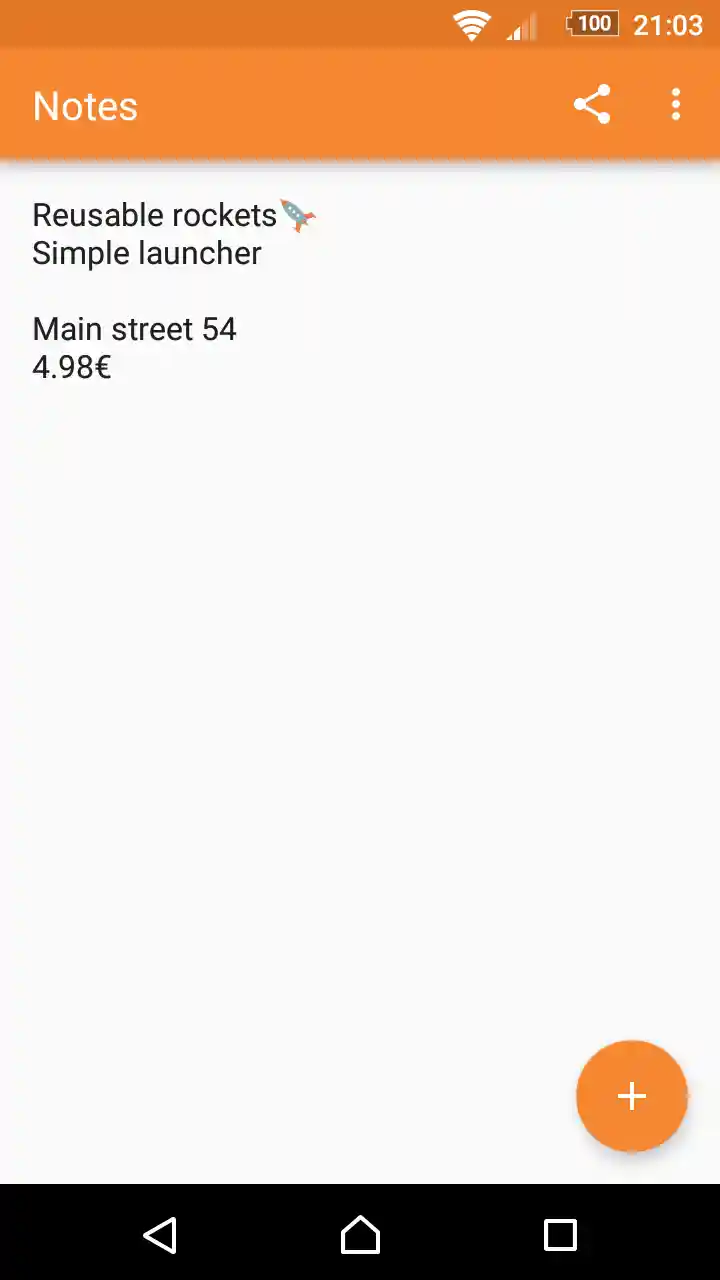Expand the overflow options menu

point(676,104)
